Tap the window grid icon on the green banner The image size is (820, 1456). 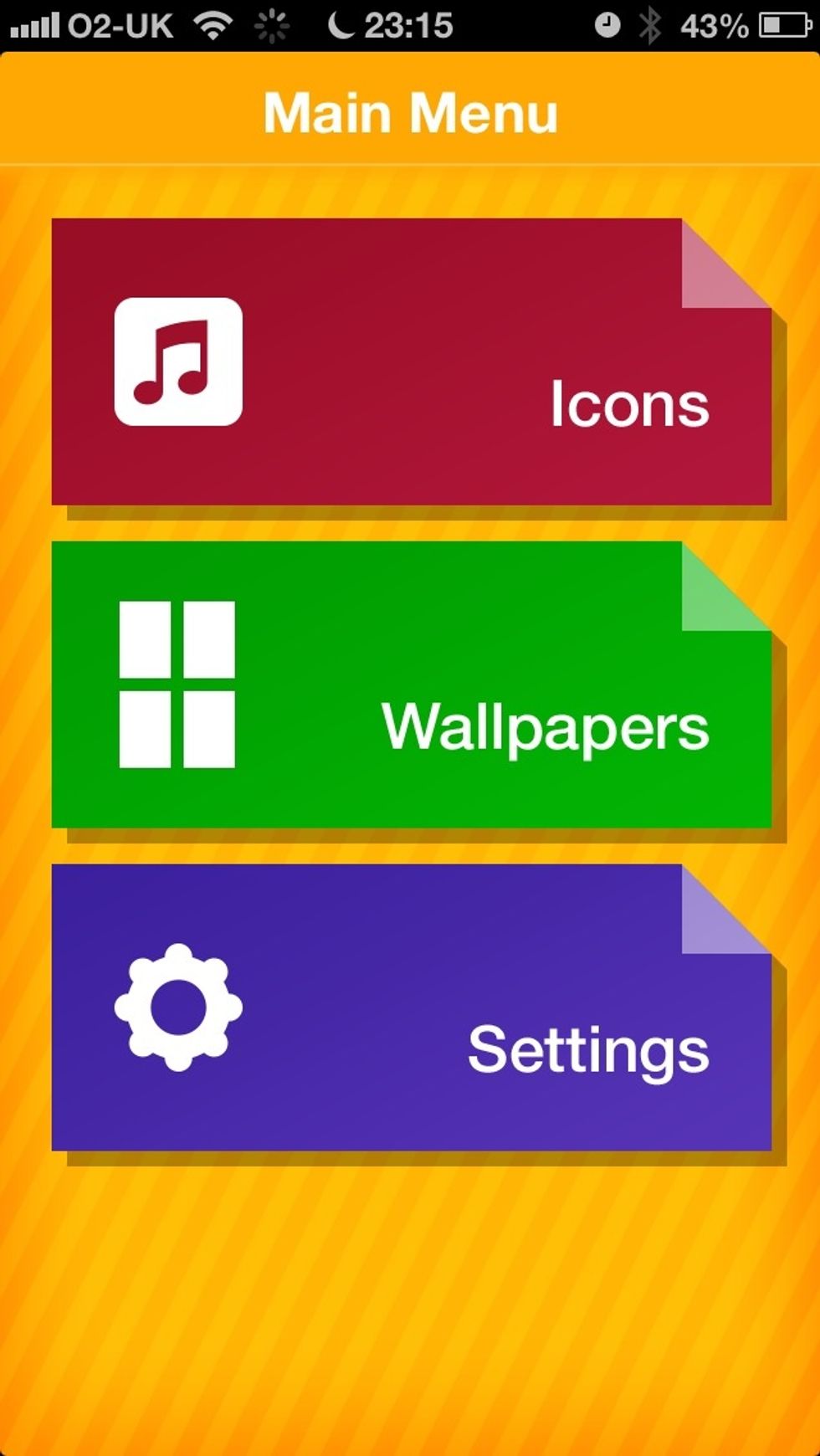(177, 682)
